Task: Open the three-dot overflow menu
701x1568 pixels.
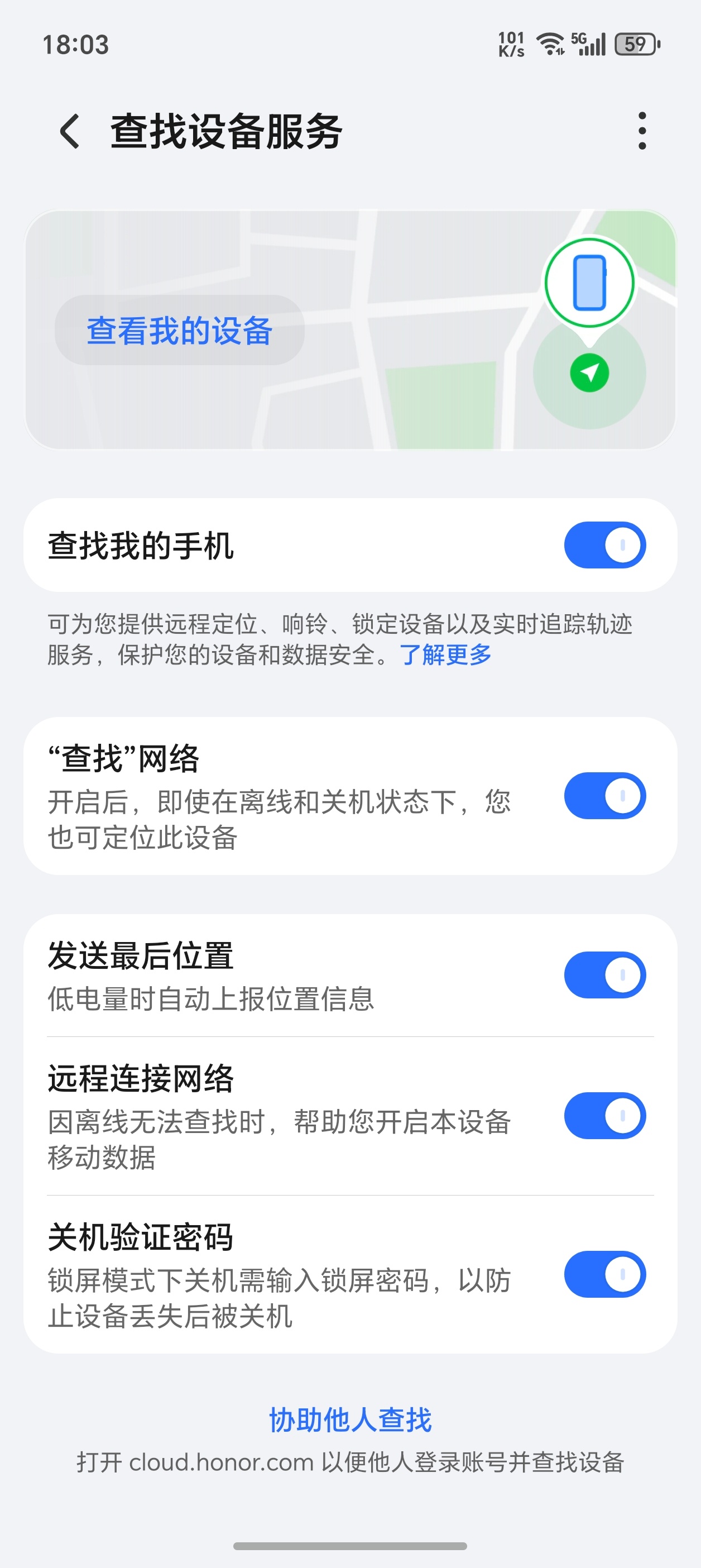Action: coord(641,131)
